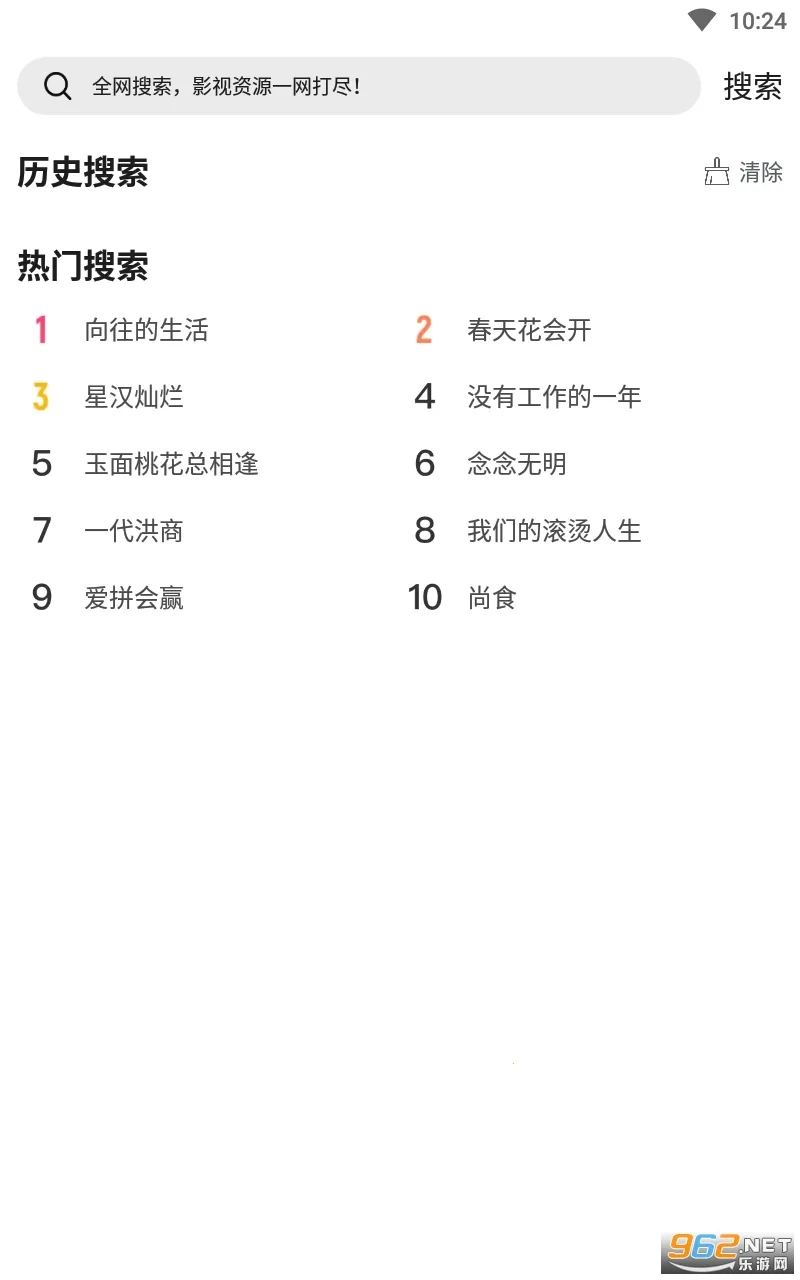Select hot search 向往的生活

[146, 330]
